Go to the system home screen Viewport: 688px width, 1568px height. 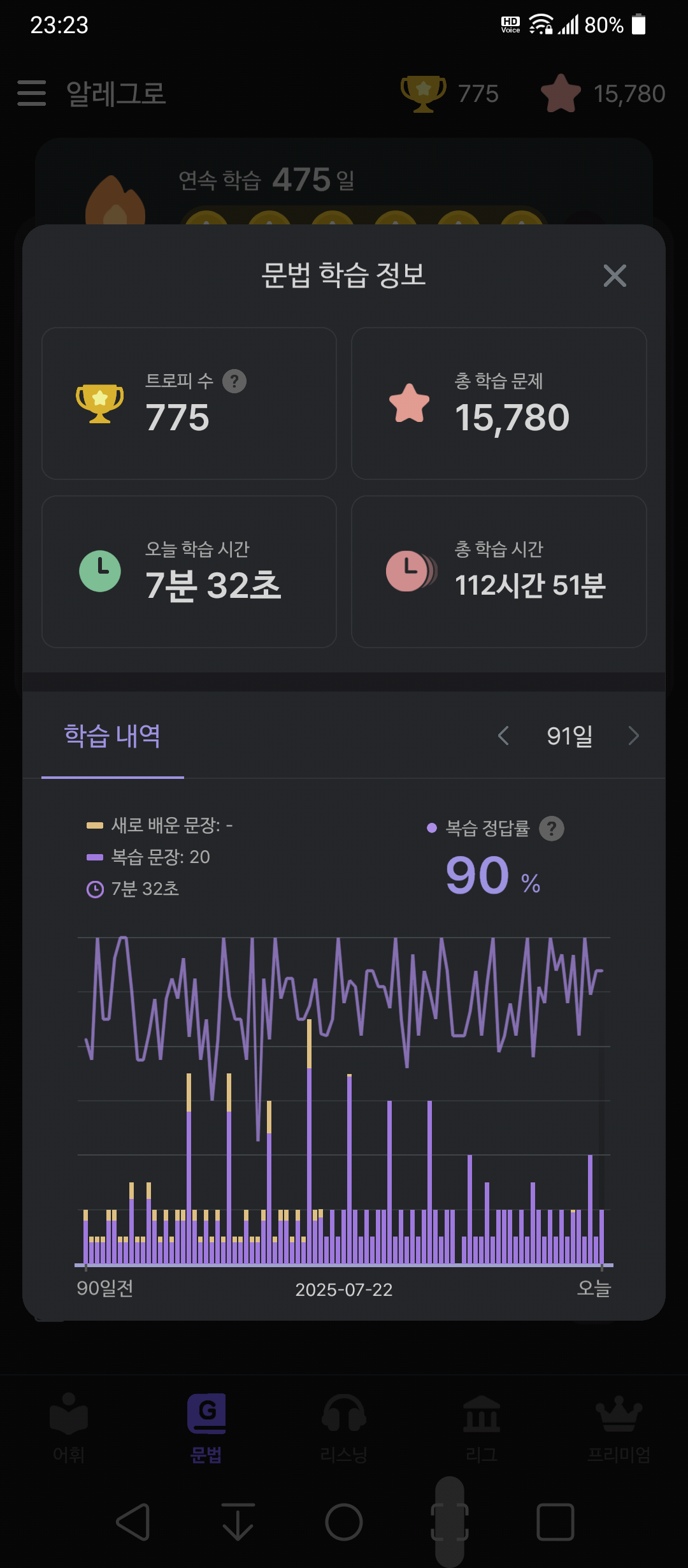click(x=344, y=1522)
